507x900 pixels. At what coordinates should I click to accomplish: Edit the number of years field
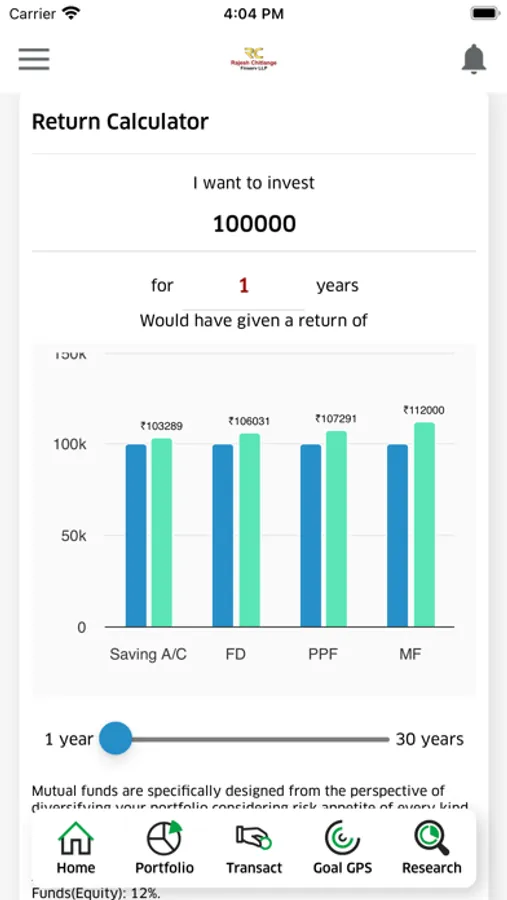click(x=243, y=286)
